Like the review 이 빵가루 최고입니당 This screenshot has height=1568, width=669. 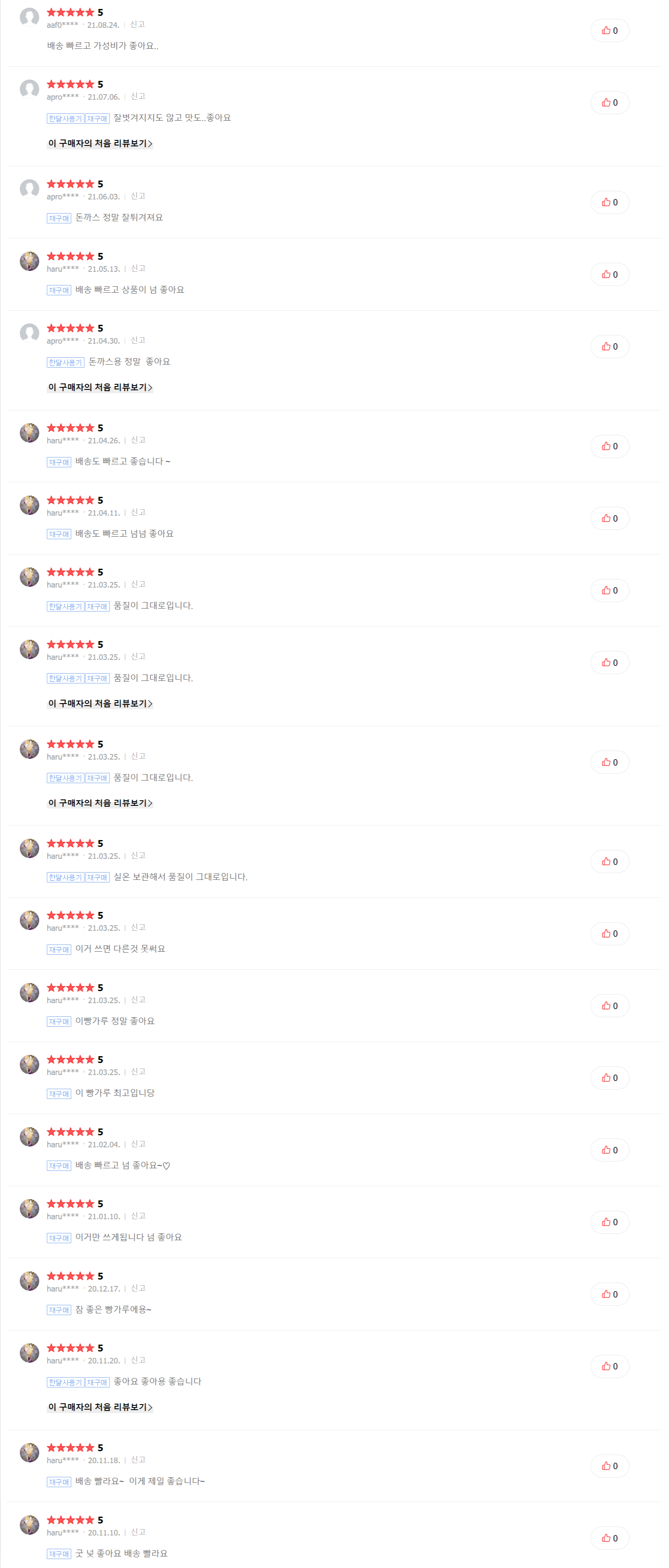610,1078
